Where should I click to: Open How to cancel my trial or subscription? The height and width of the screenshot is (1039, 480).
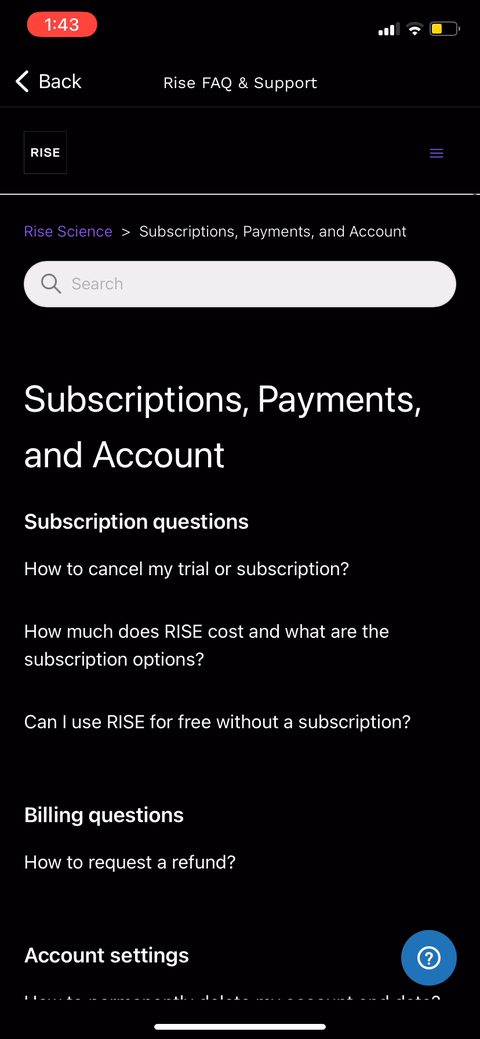(186, 569)
